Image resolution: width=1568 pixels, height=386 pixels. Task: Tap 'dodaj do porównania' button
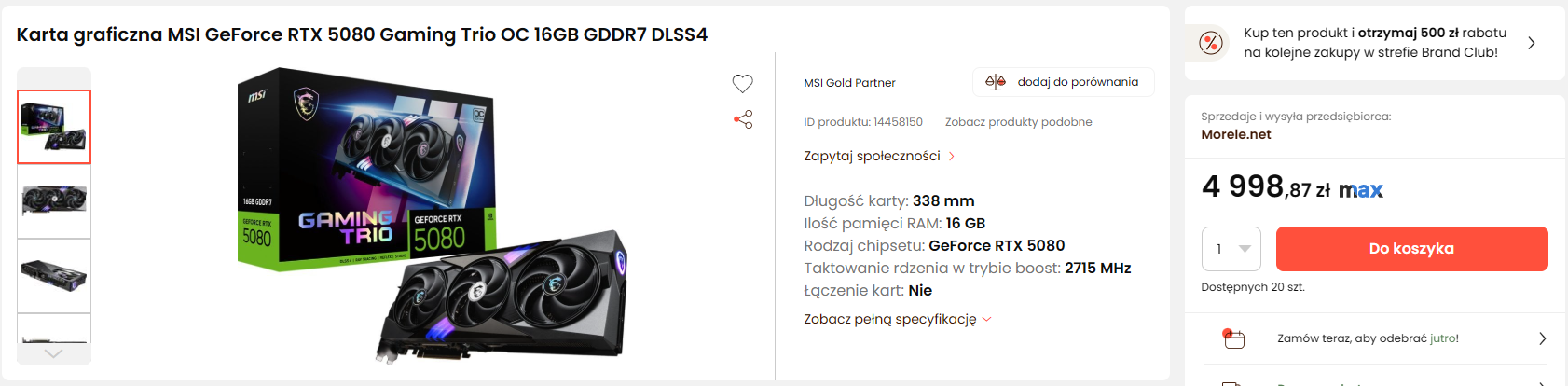1063,82
